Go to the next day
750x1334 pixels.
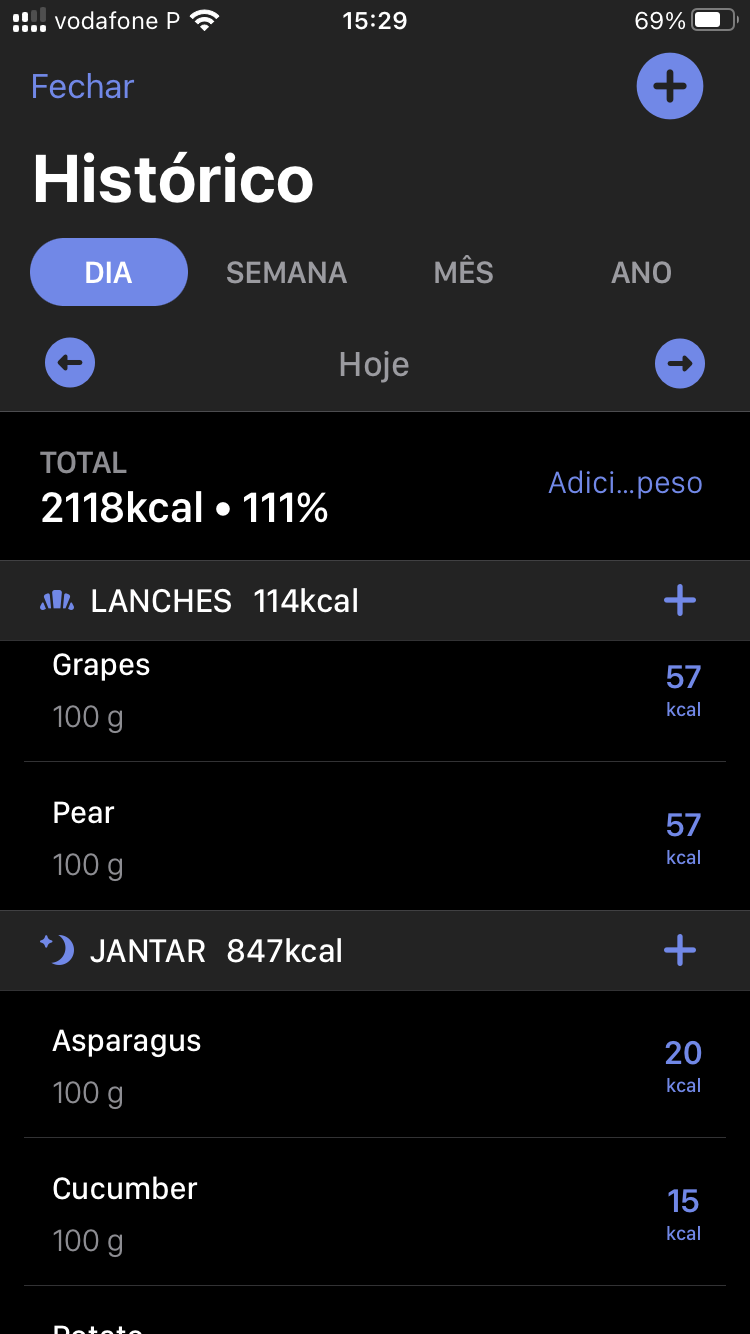(679, 363)
